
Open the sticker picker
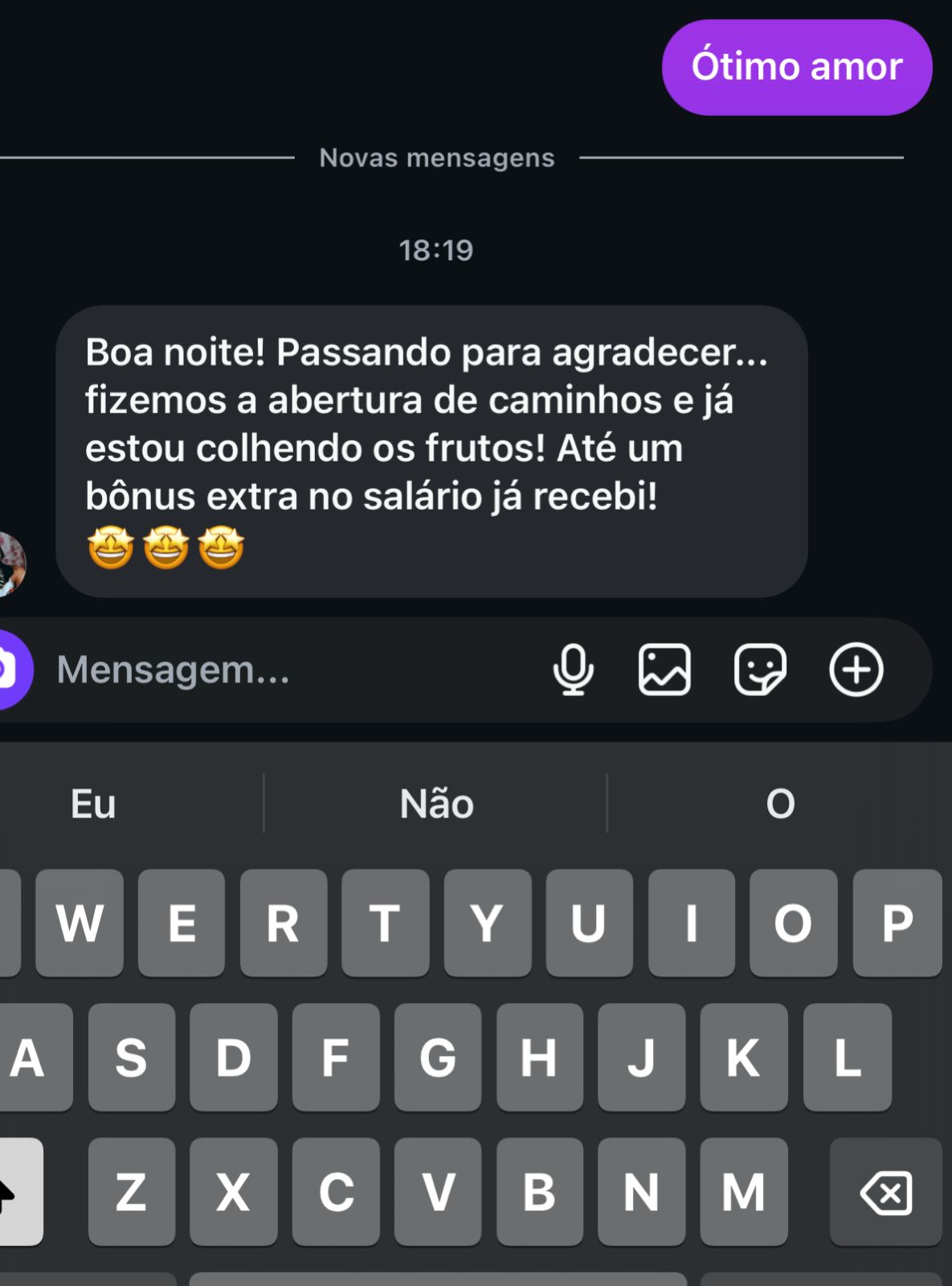tap(759, 670)
